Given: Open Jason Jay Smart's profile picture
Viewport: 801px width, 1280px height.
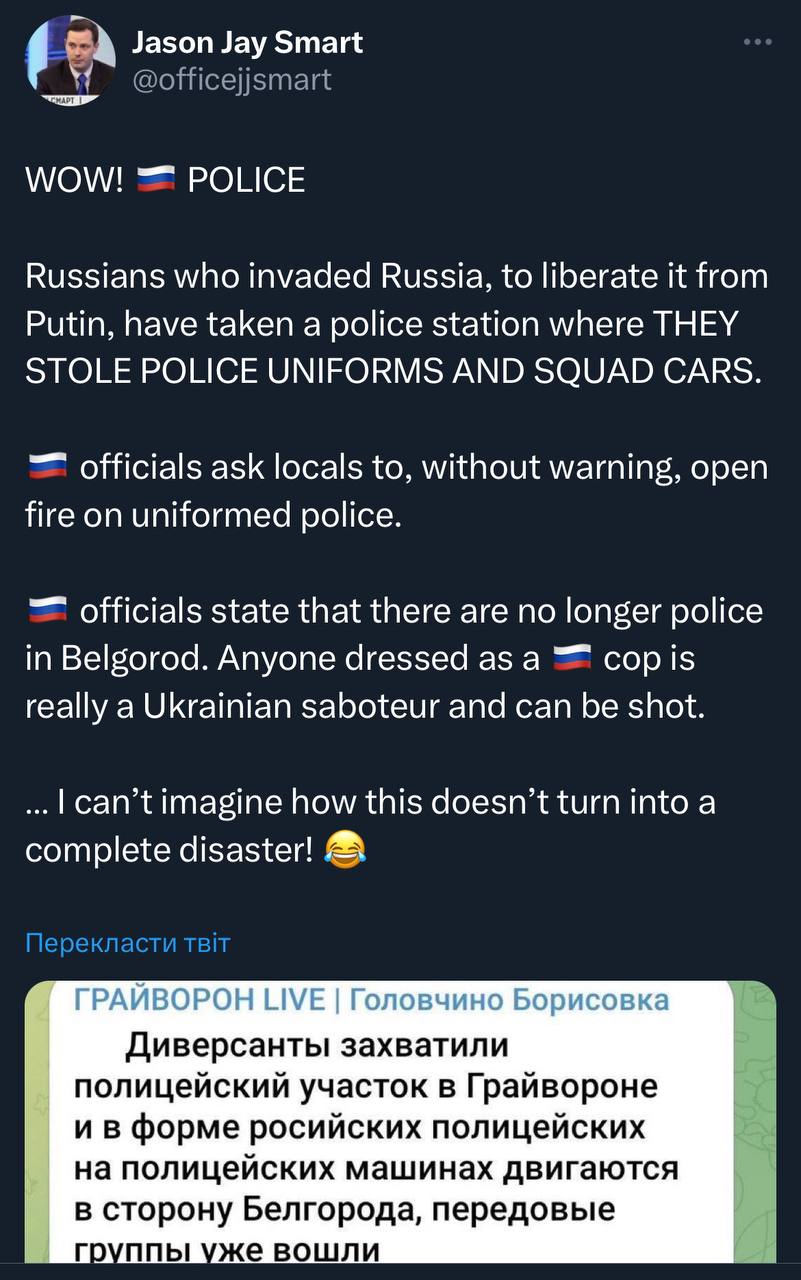Looking at the screenshot, I should click(x=69, y=61).
